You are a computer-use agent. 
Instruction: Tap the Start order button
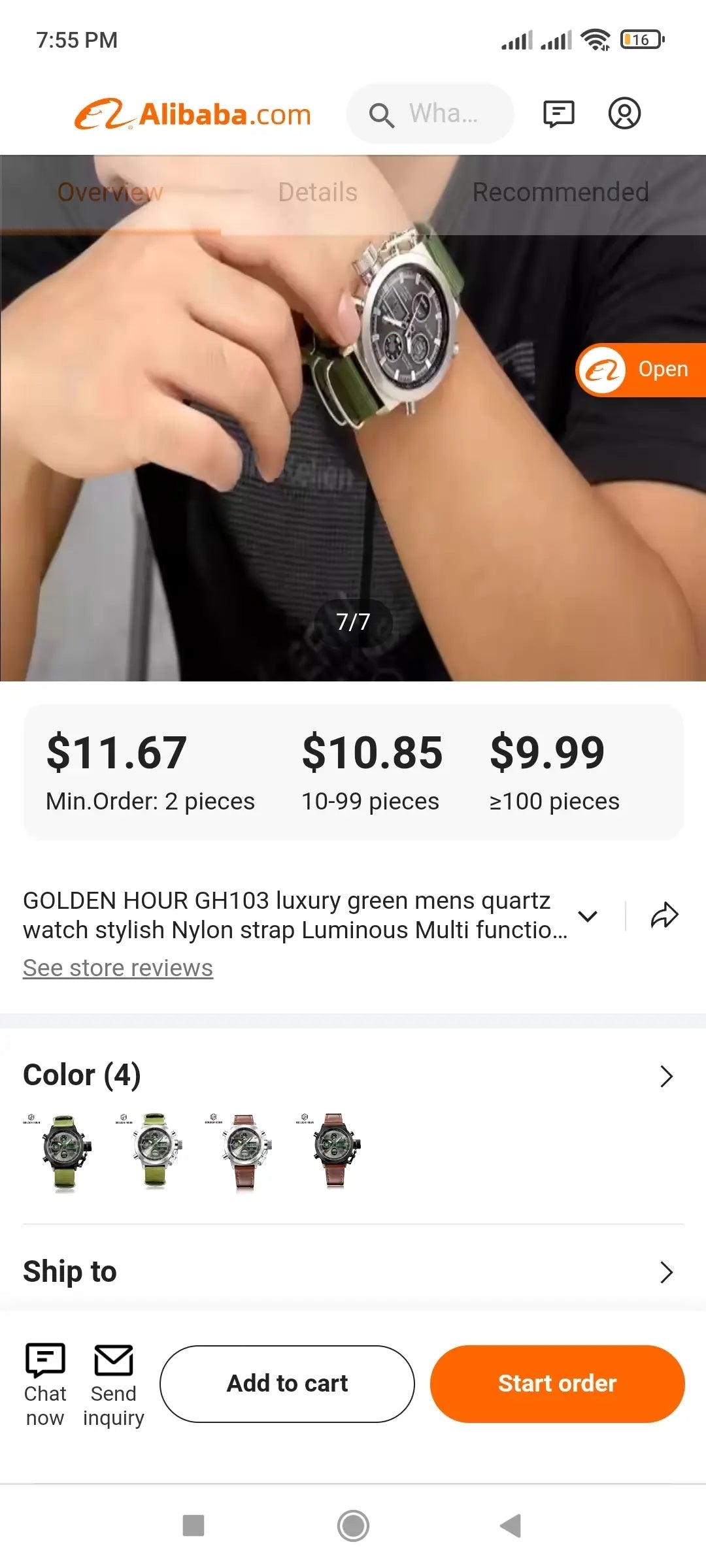click(x=557, y=1383)
